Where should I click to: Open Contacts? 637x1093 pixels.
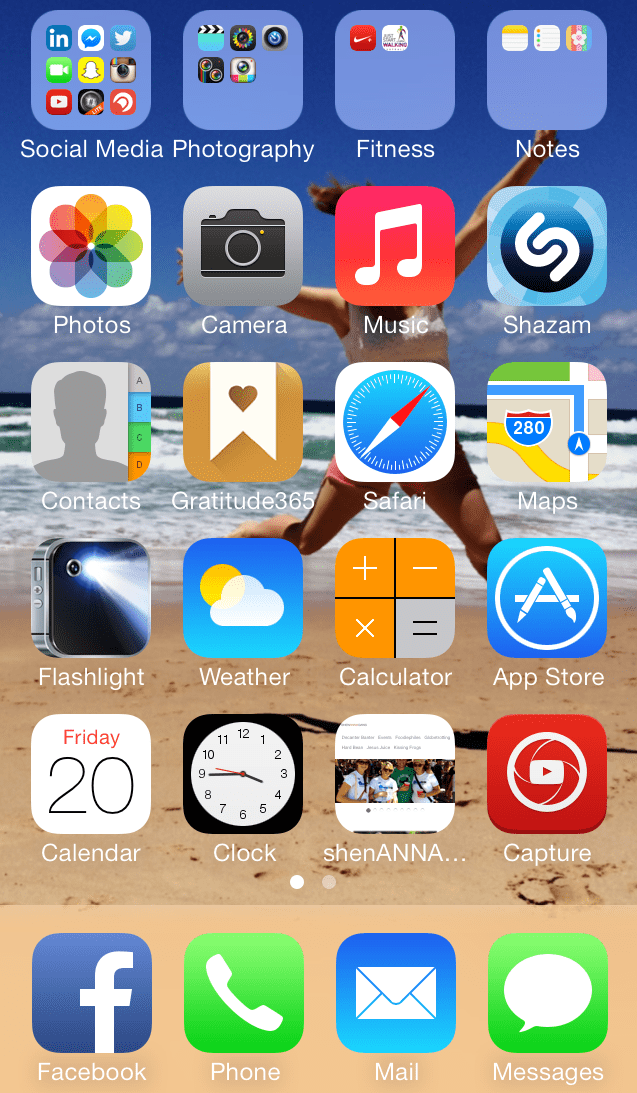point(91,422)
